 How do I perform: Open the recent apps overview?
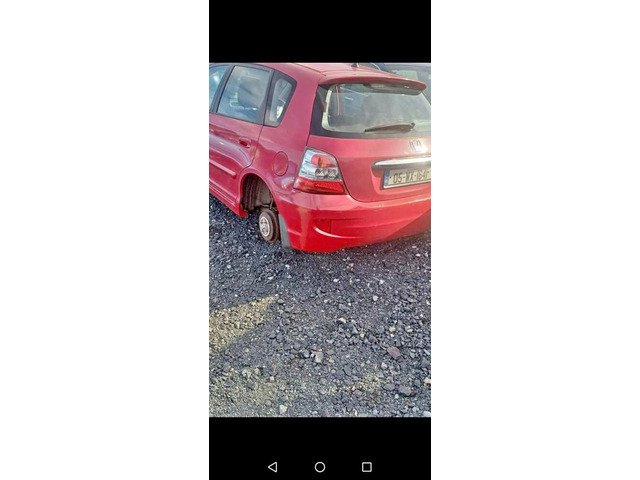click(367, 467)
